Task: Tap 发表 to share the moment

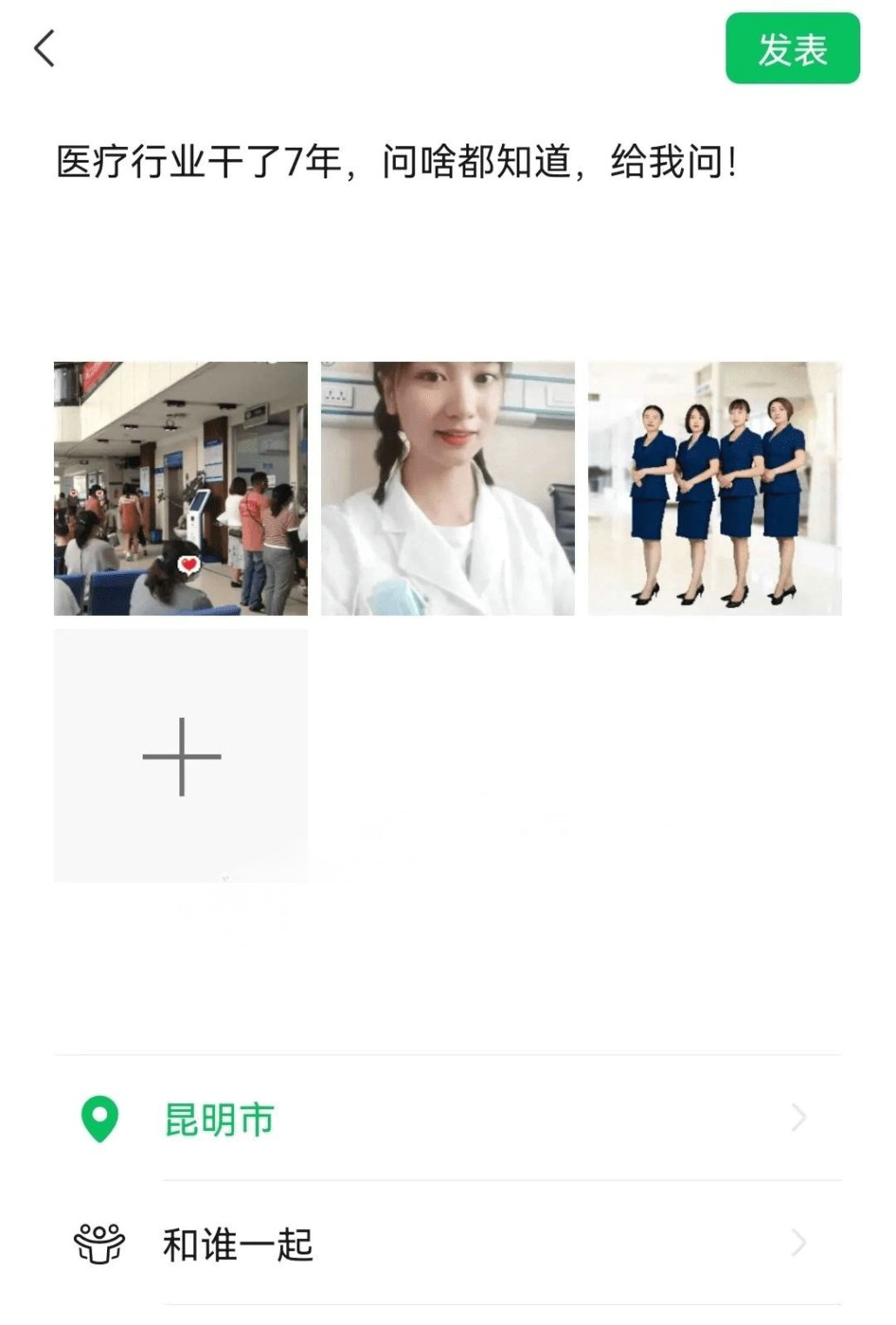Action: (x=792, y=49)
